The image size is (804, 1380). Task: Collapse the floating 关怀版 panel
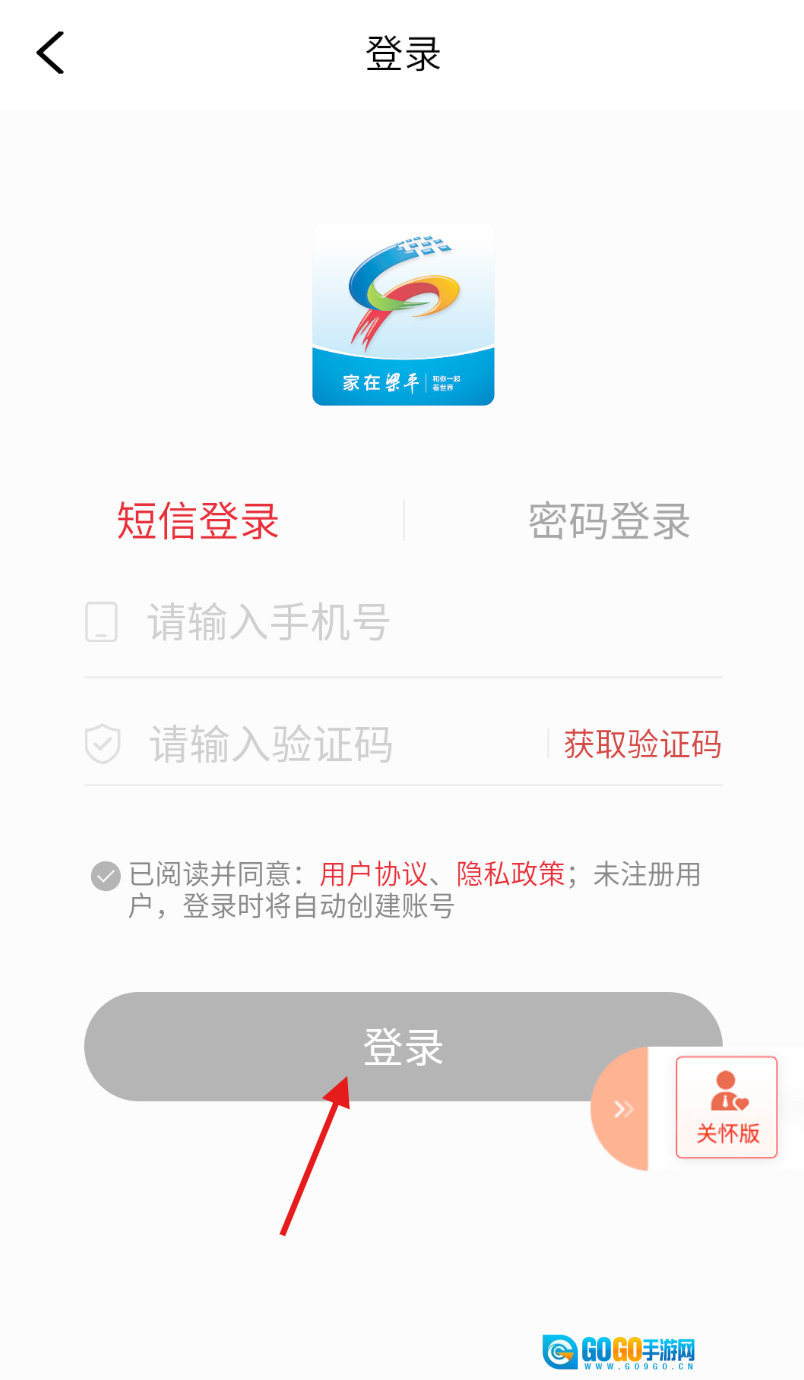pyautogui.click(x=623, y=1108)
